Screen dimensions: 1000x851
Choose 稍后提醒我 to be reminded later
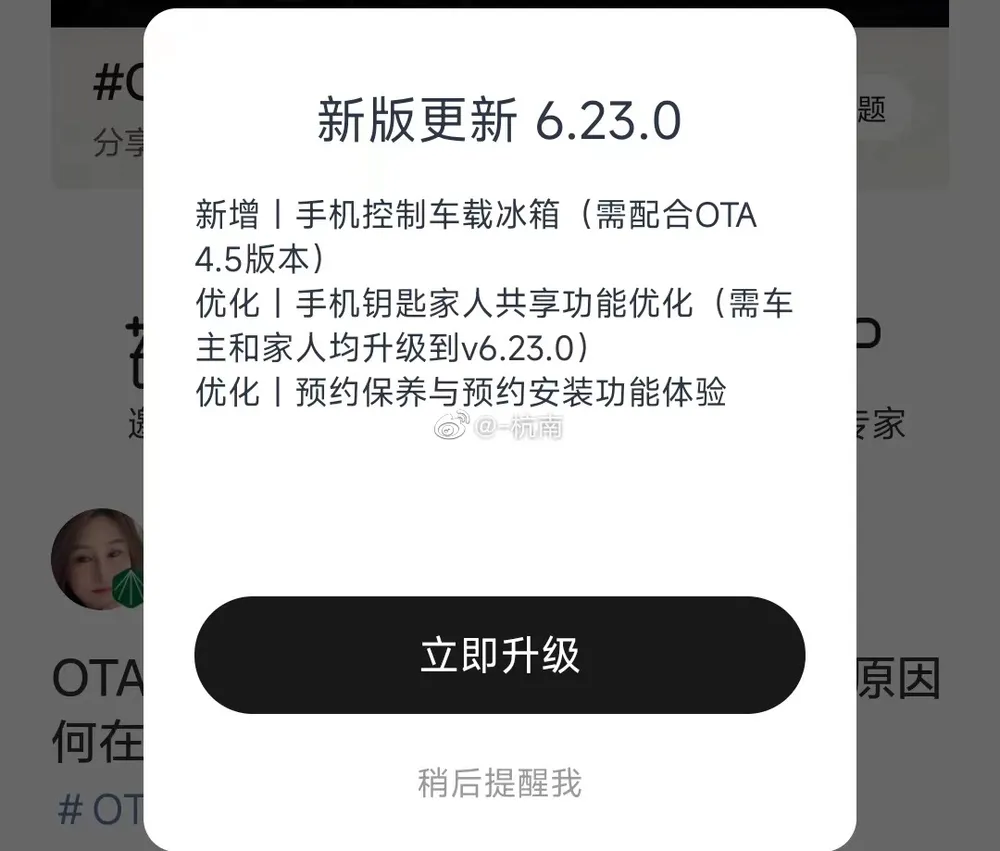[x=499, y=783]
